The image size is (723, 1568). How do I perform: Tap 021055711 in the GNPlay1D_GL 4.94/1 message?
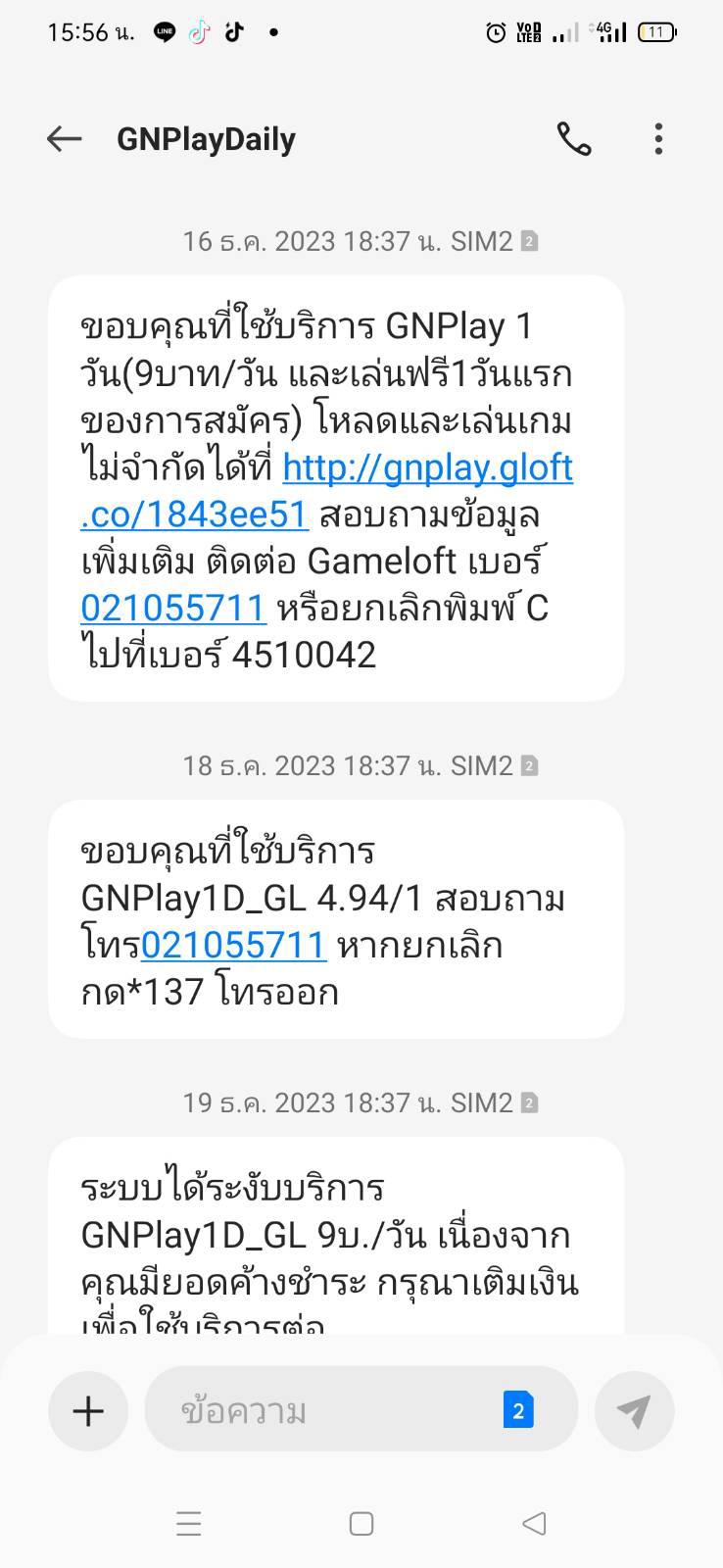click(x=233, y=946)
